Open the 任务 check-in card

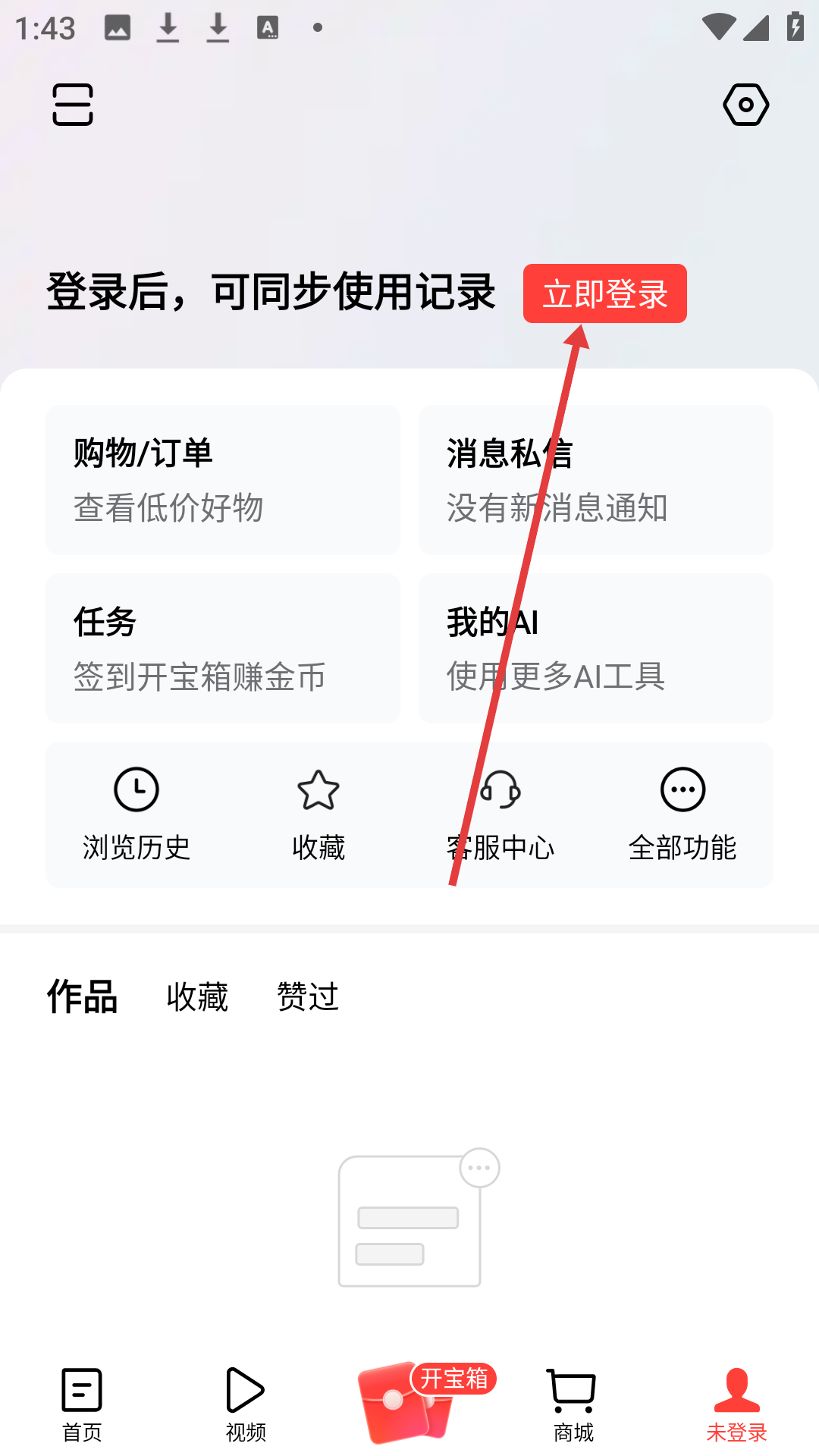[x=223, y=648]
